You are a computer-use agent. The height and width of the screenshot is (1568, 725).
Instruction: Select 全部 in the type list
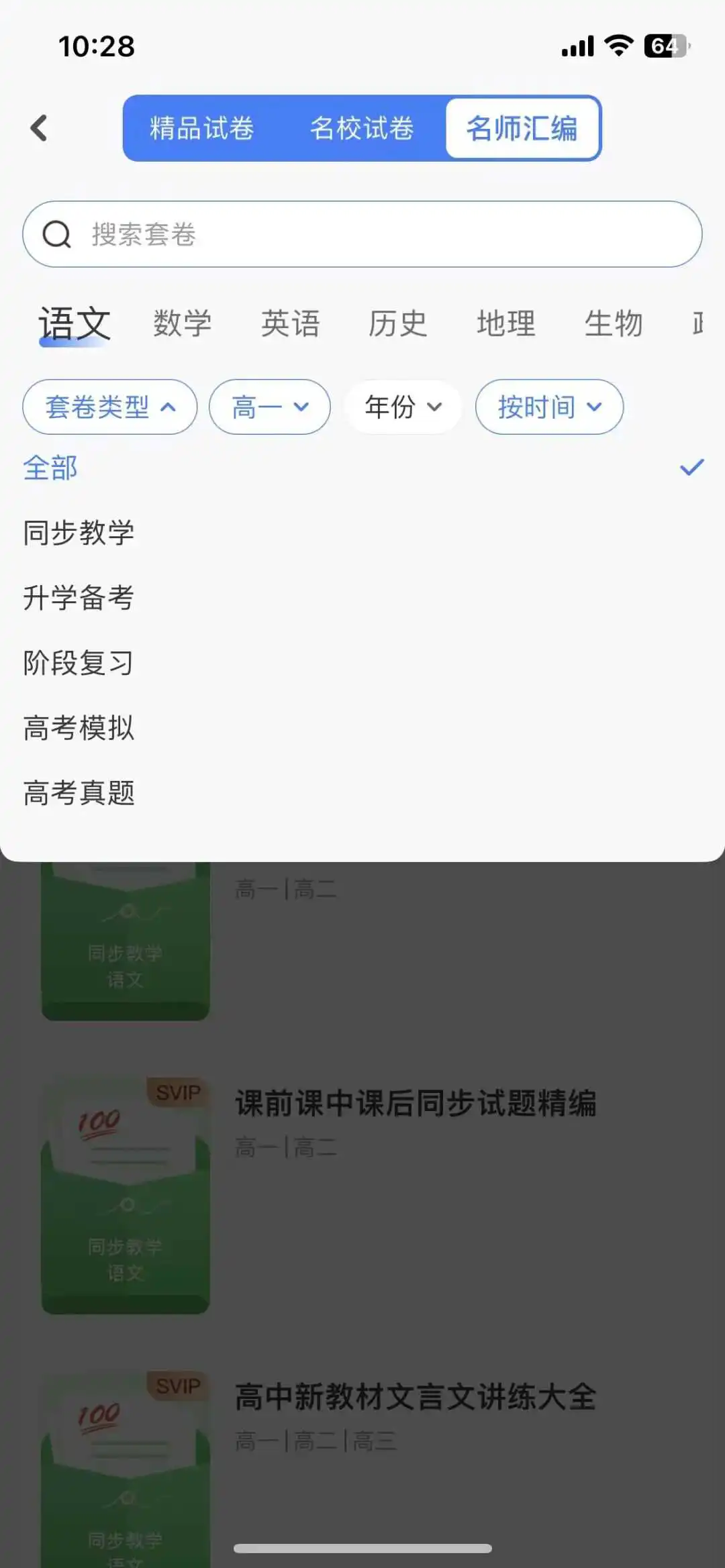[x=51, y=468]
